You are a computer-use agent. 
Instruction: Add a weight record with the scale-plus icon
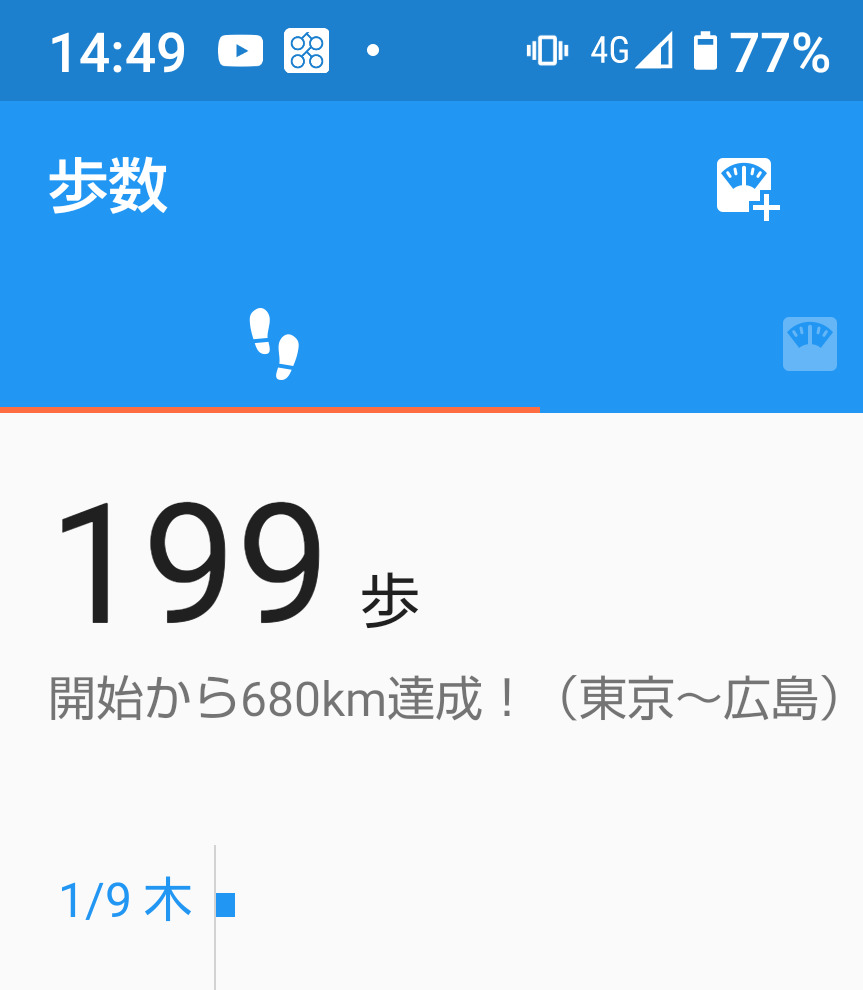(748, 189)
